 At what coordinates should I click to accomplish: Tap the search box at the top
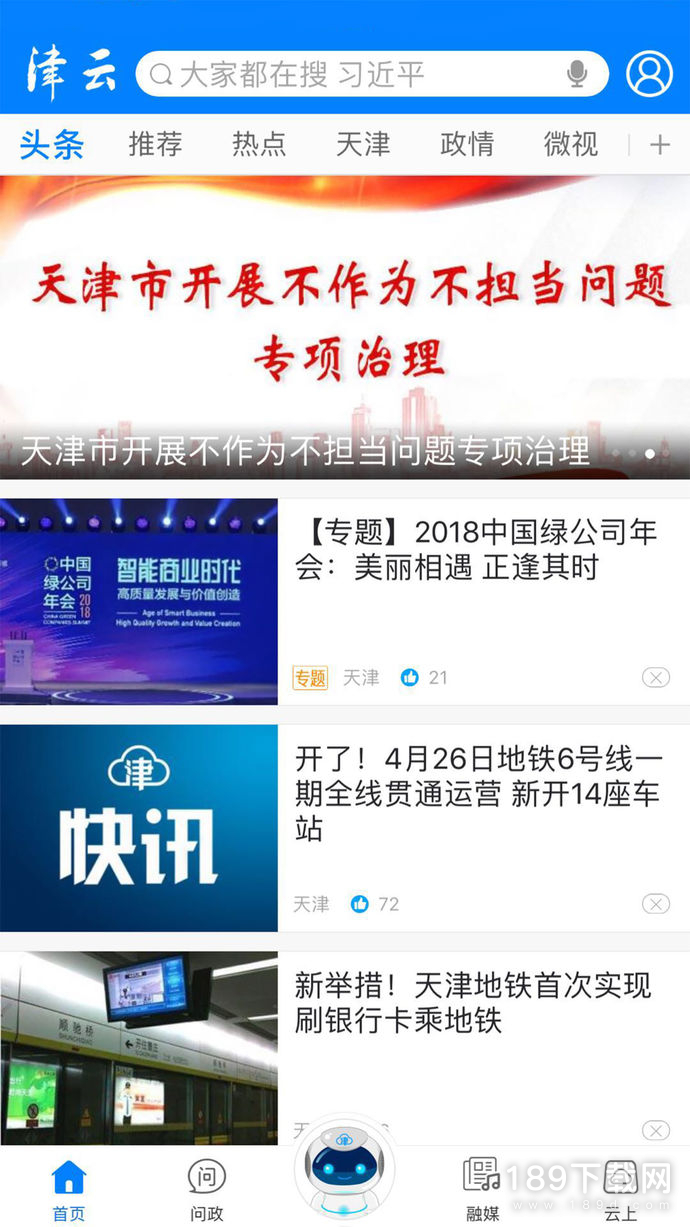[x=371, y=74]
